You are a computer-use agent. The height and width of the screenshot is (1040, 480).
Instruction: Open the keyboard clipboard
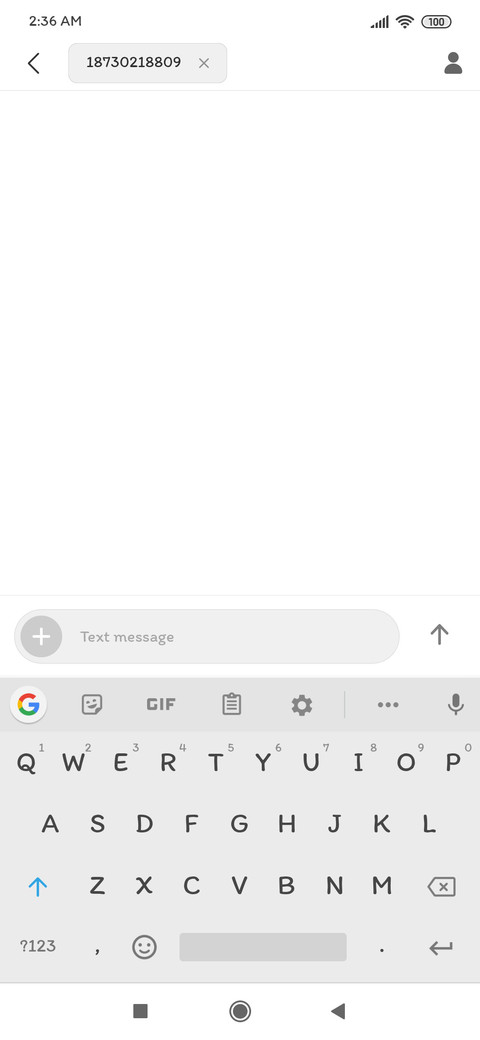(231, 704)
